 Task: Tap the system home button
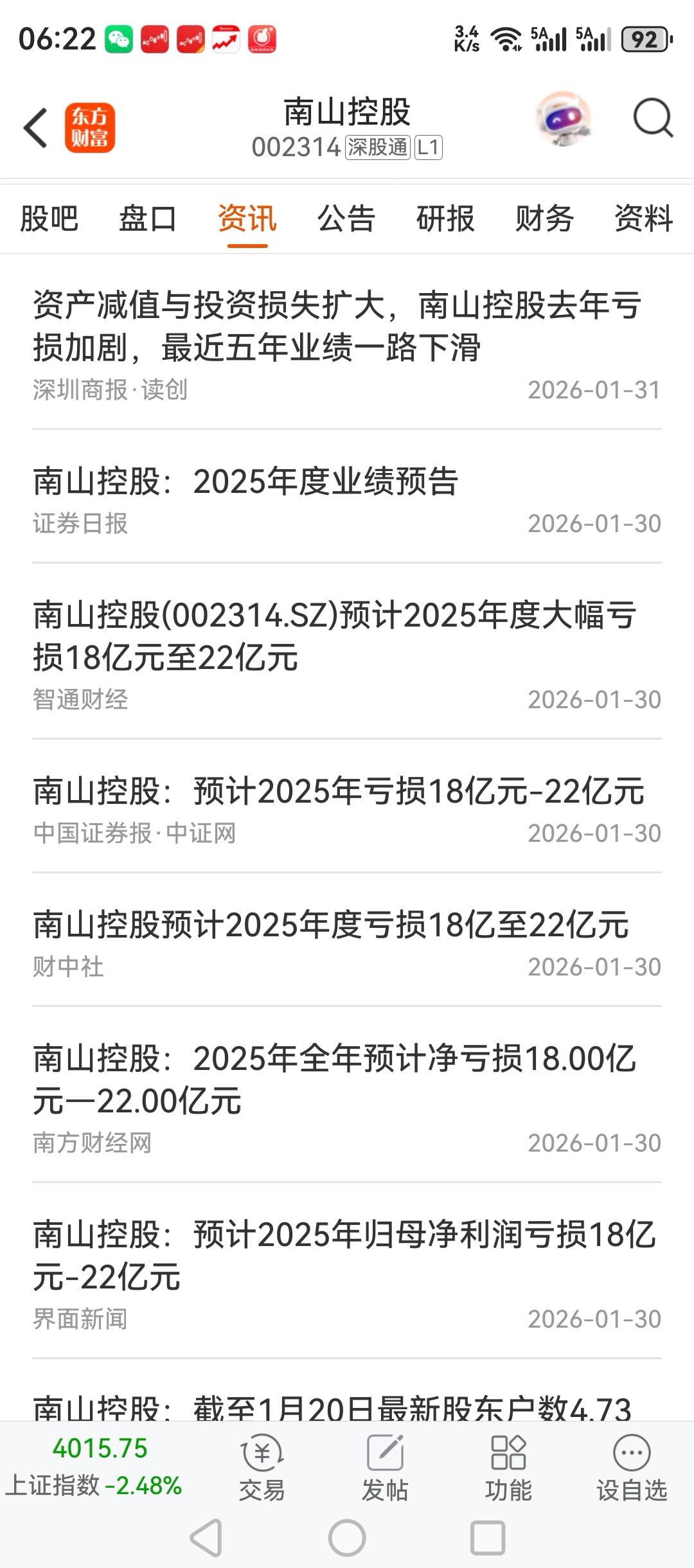click(347, 1538)
